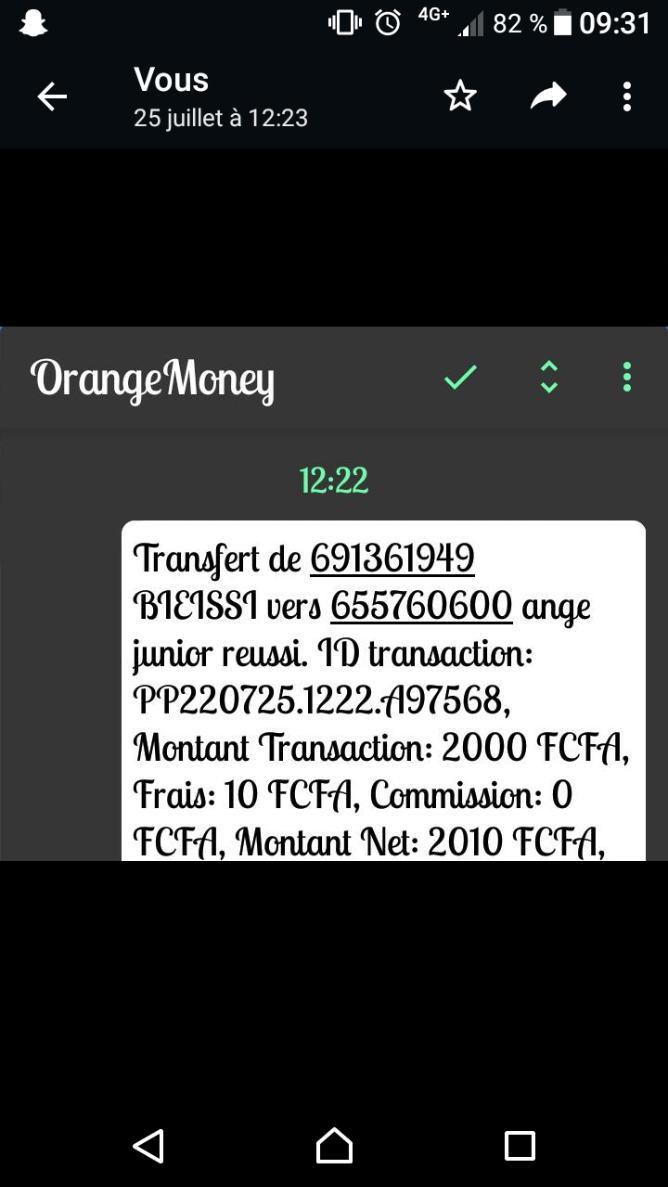Image resolution: width=668 pixels, height=1187 pixels.
Task: Forward the image with the share arrow
Action: 548,96
